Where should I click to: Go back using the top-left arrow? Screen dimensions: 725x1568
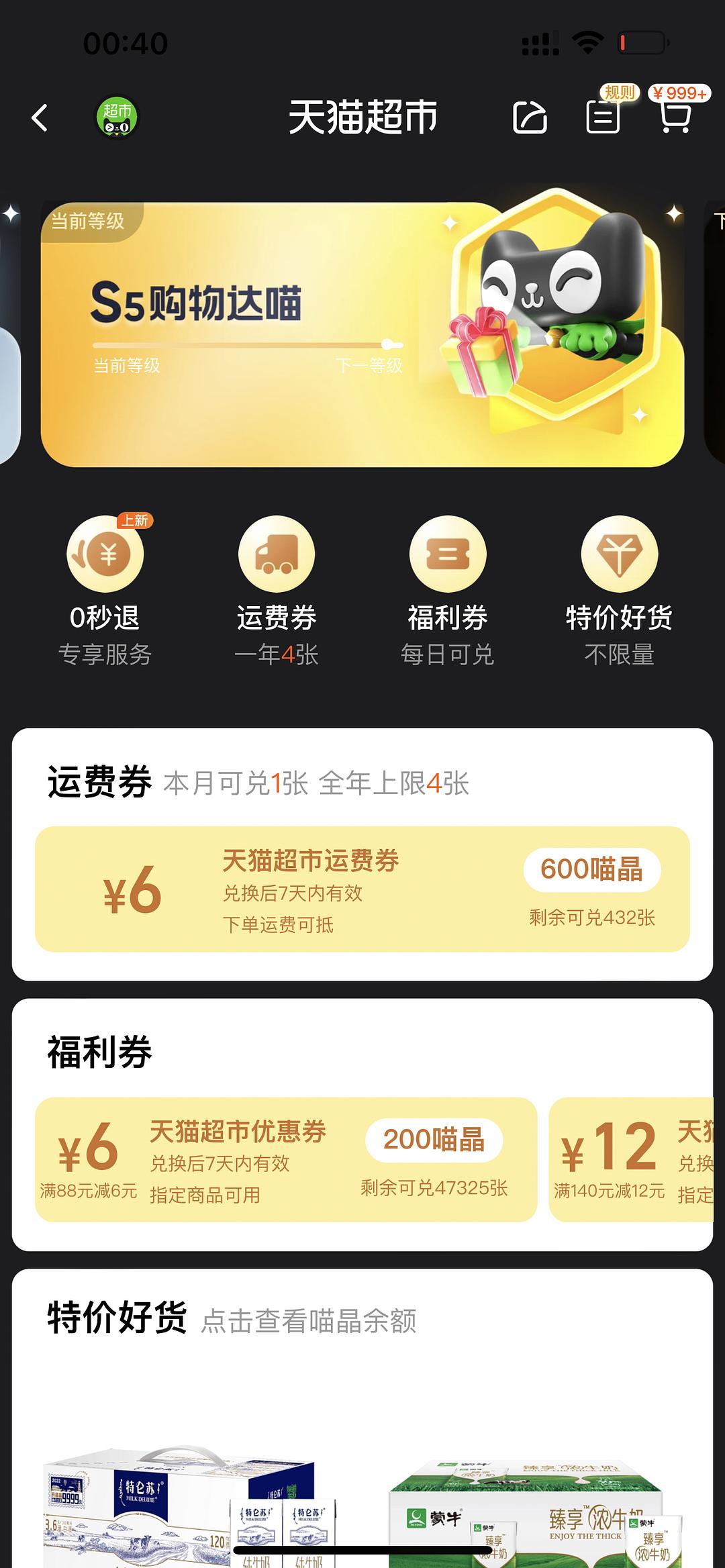pyautogui.click(x=40, y=118)
